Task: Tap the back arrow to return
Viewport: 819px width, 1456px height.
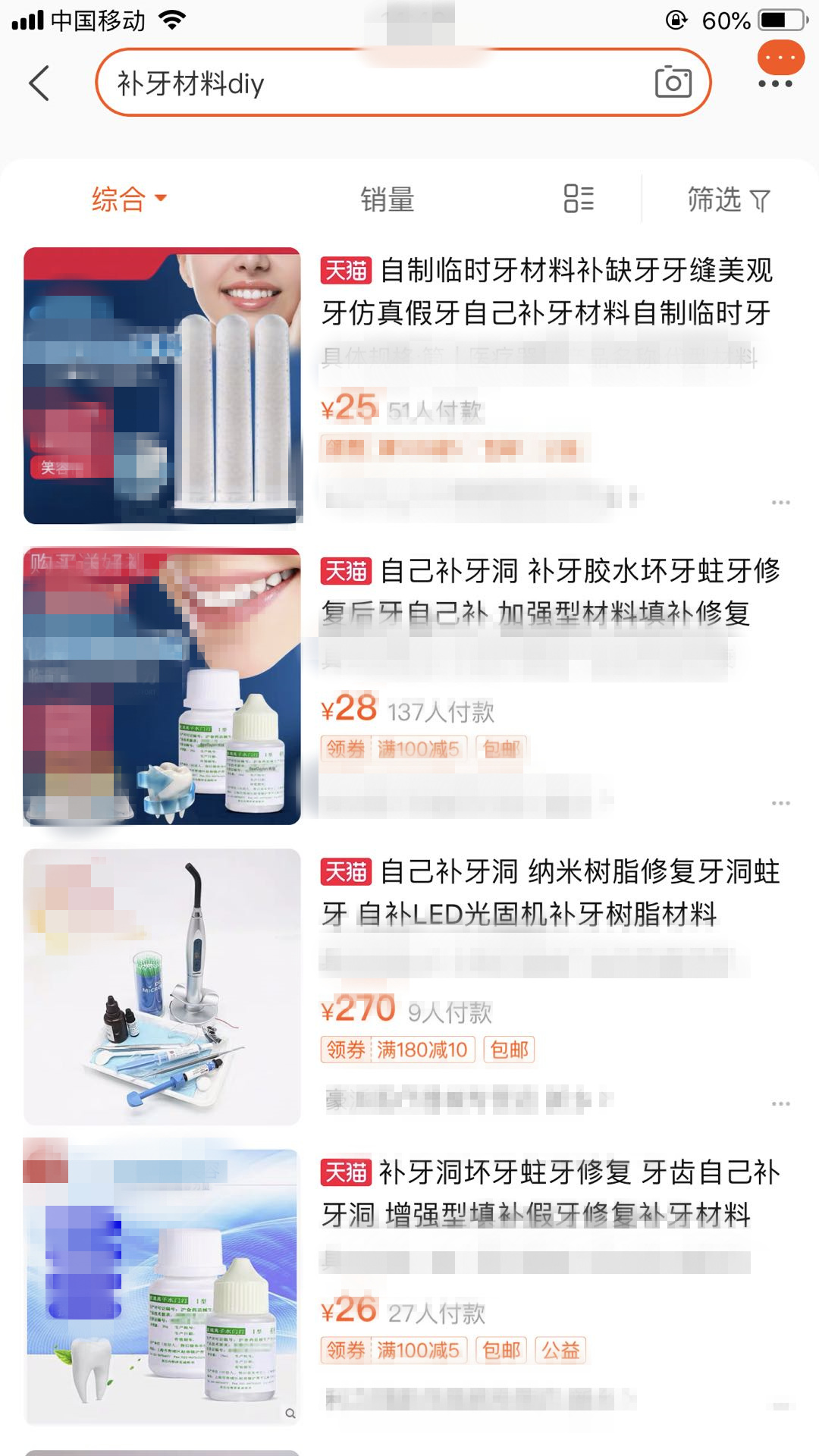Action: click(x=39, y=83)
